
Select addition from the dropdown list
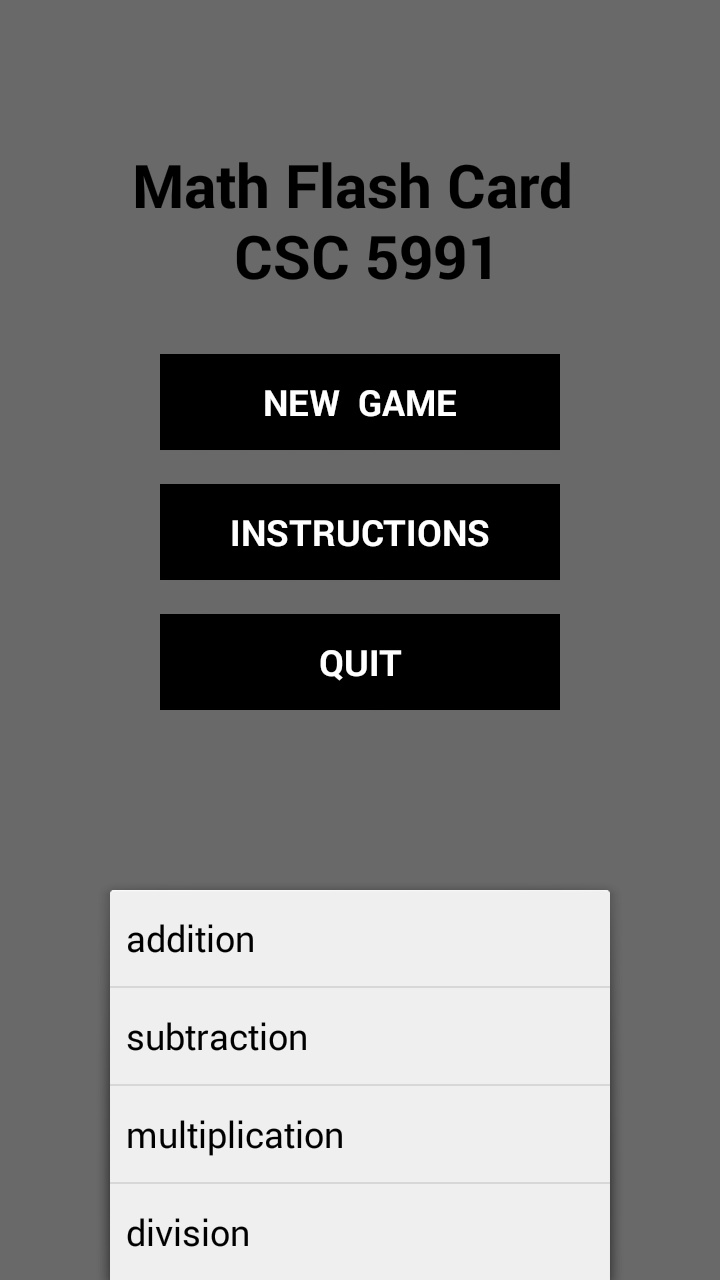(360, 939)
